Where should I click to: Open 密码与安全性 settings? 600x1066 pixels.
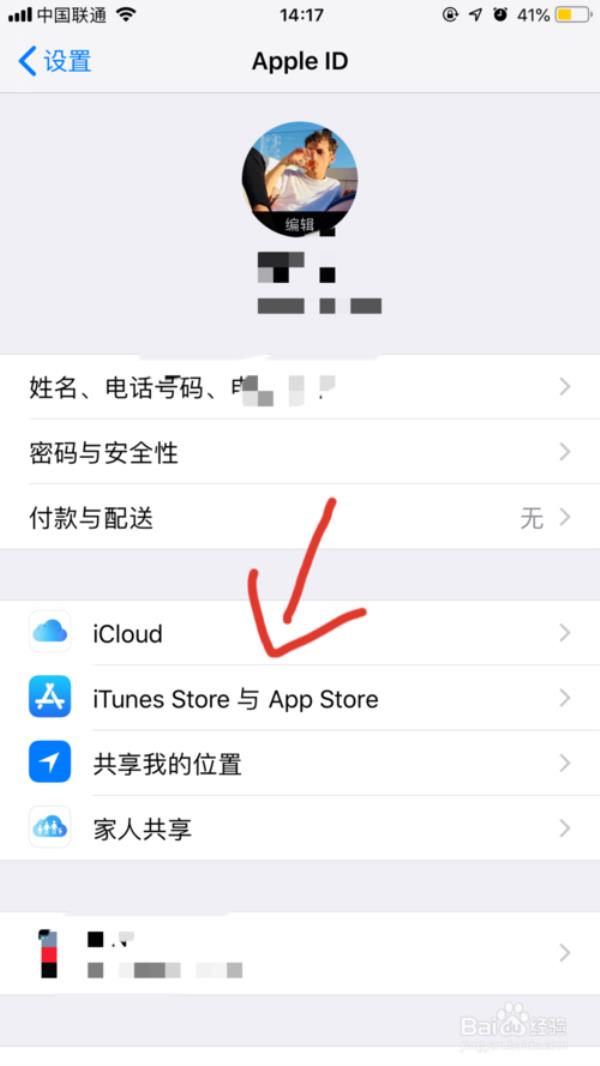[300, 453]
